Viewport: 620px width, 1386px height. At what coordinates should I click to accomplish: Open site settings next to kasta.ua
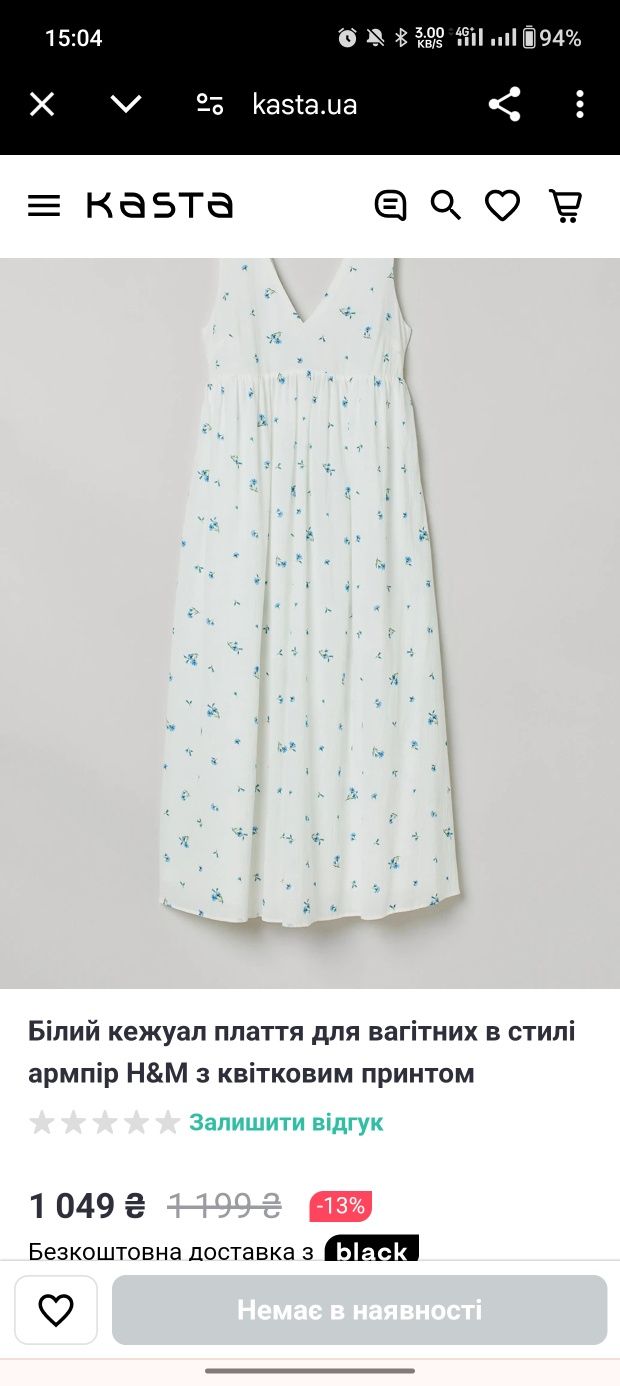pos(210,104)
